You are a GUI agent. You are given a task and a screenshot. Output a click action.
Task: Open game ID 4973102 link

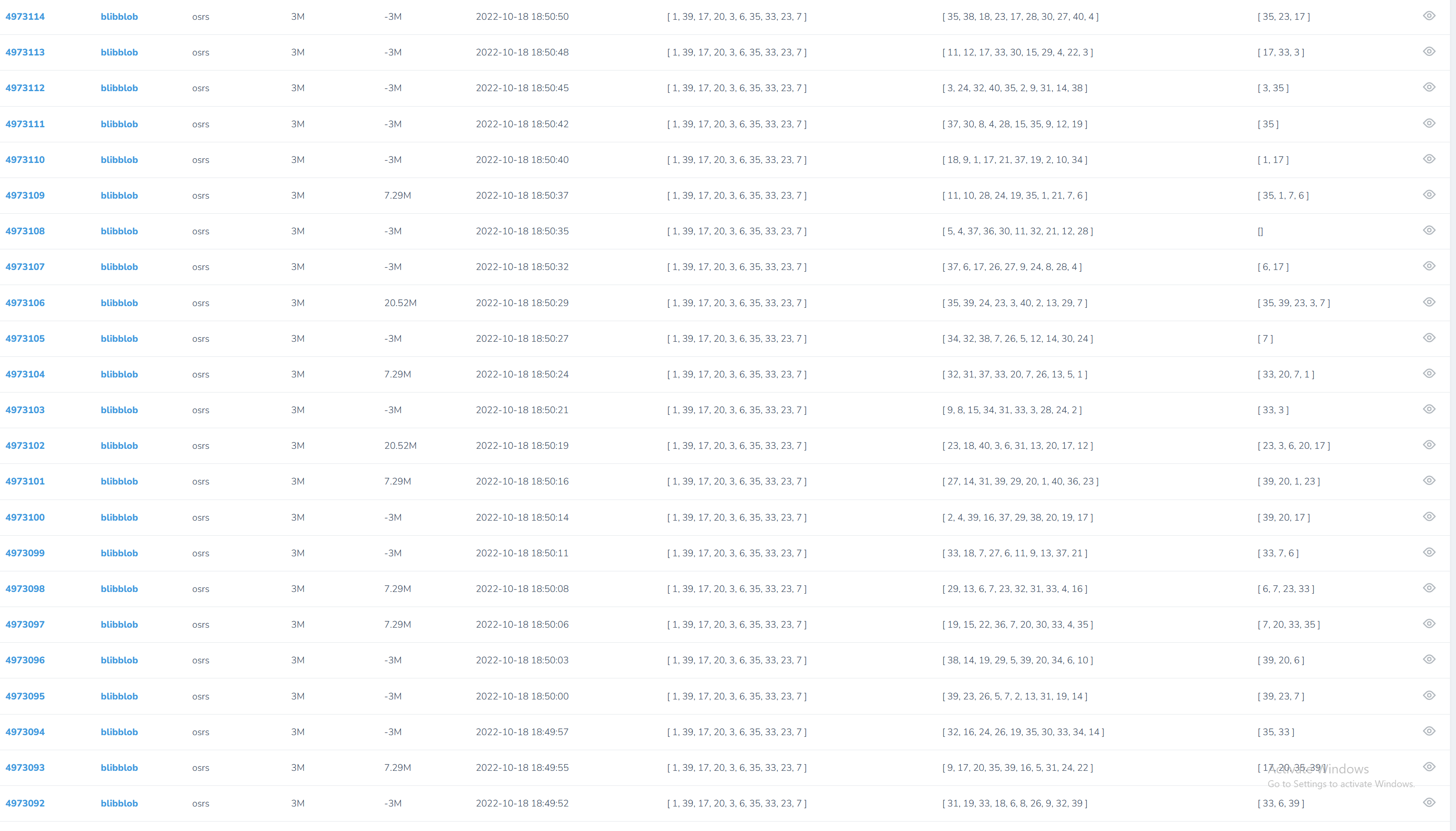tap(25, 446)
